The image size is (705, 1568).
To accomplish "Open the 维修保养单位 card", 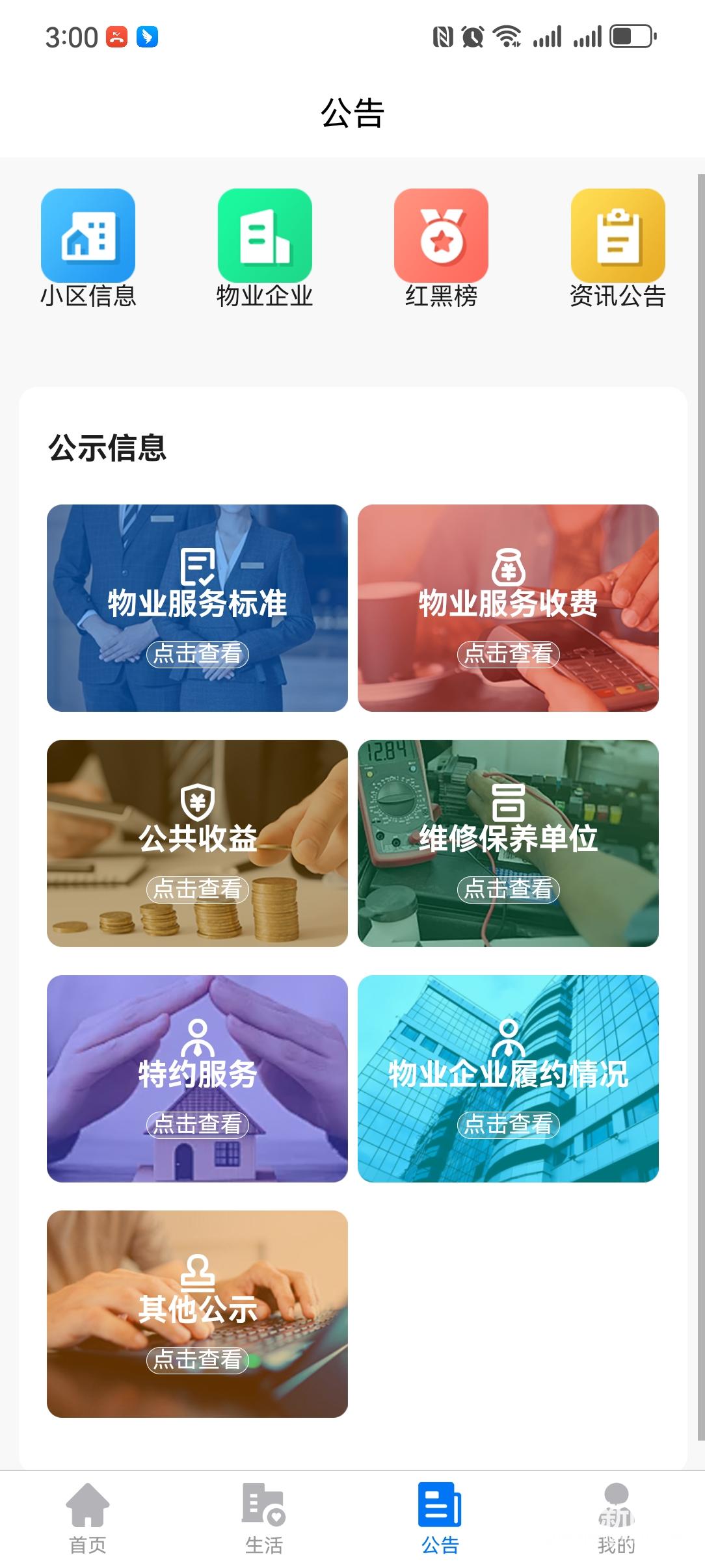I will [x=508, y=843].
